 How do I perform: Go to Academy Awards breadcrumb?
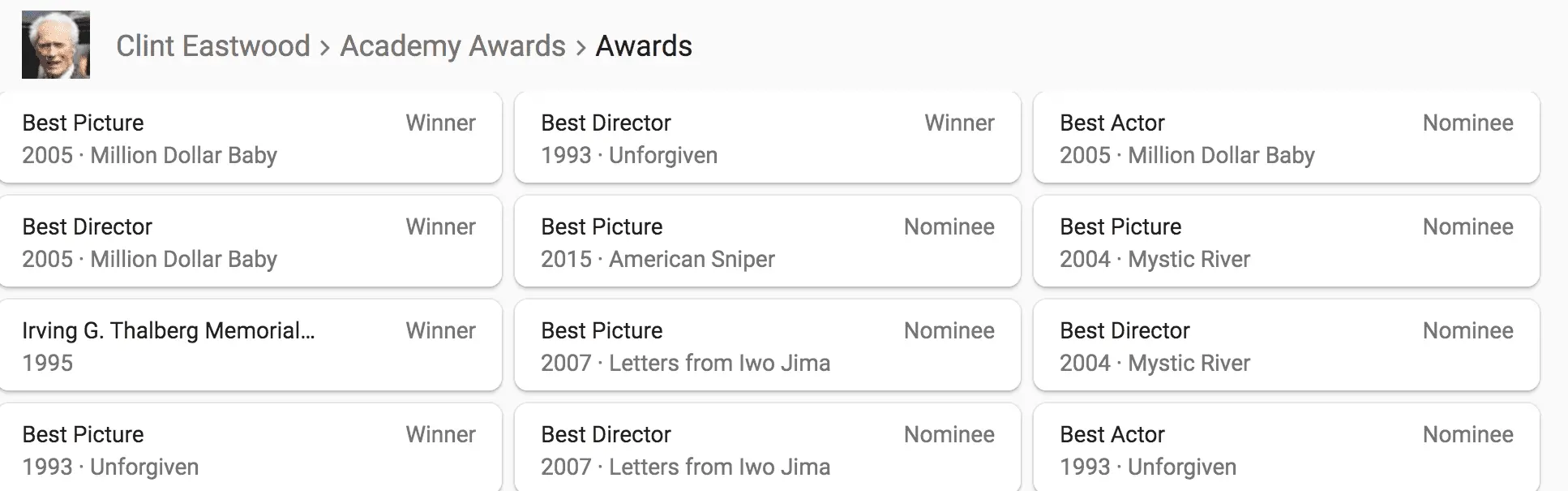[x=452, y=45]
